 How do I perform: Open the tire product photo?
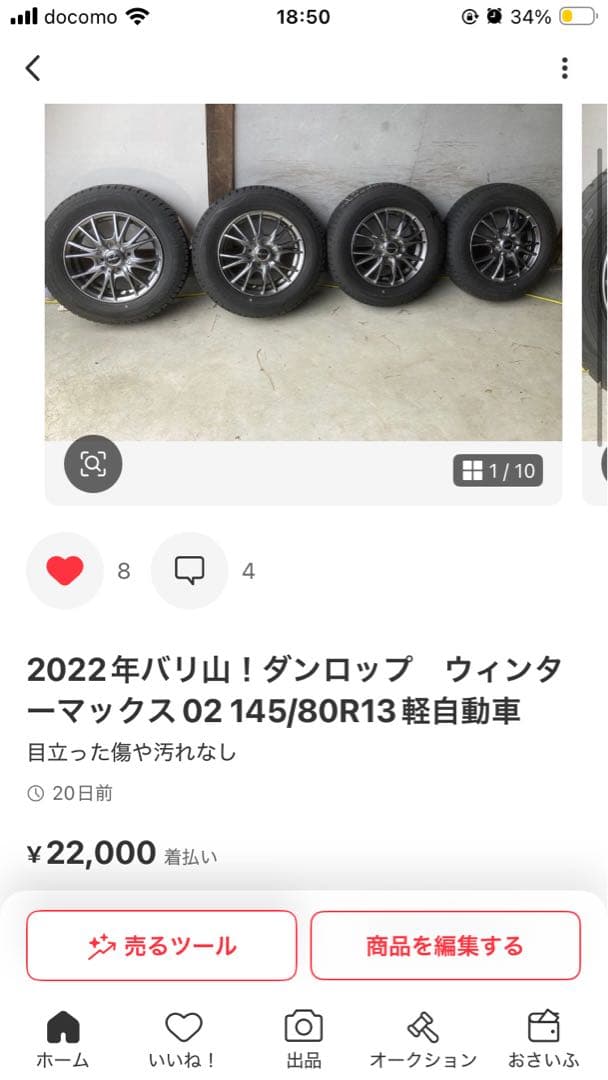(x=303, y=270)
